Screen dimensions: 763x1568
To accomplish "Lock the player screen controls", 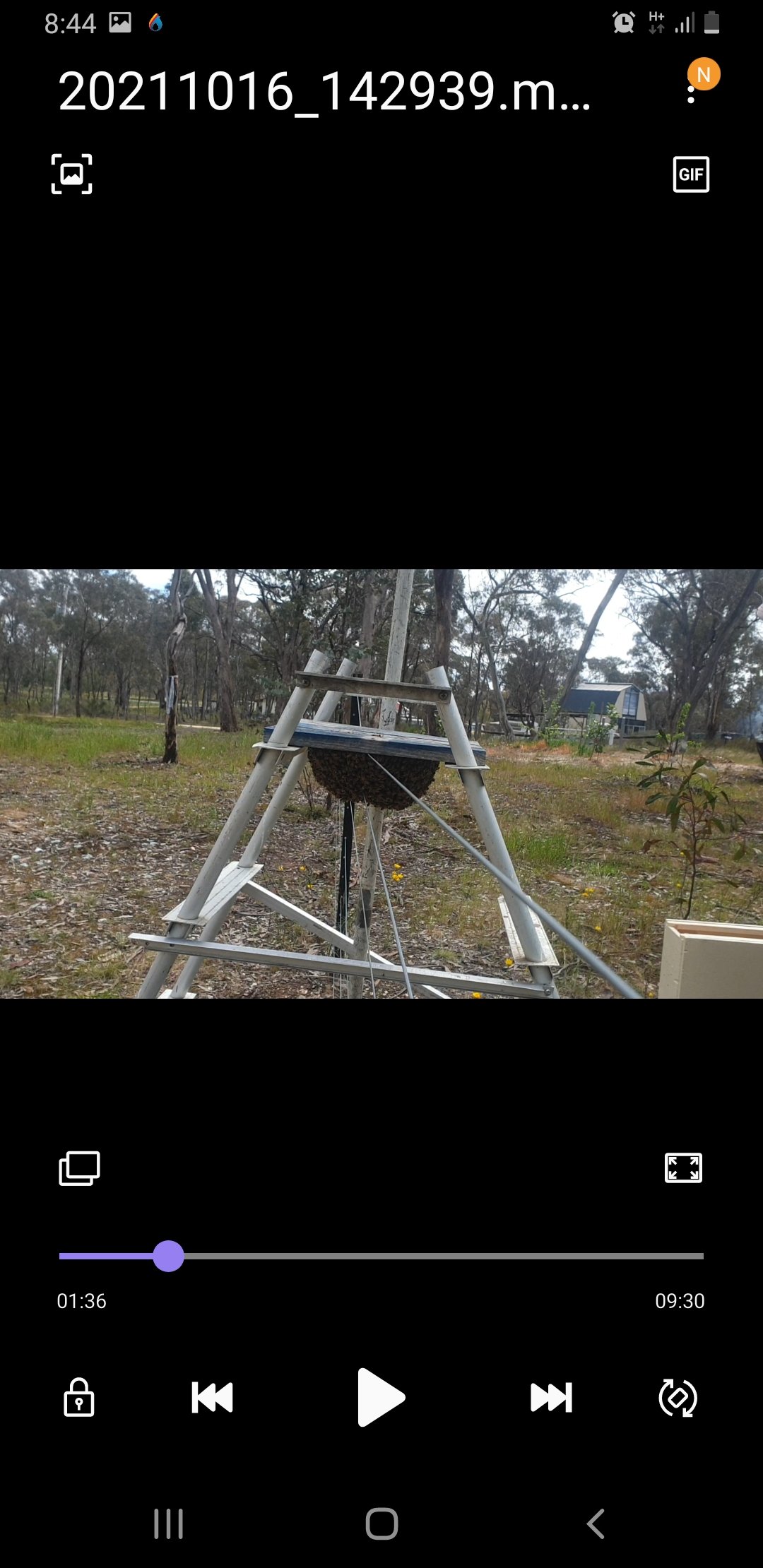I will tap(79, 1397).
